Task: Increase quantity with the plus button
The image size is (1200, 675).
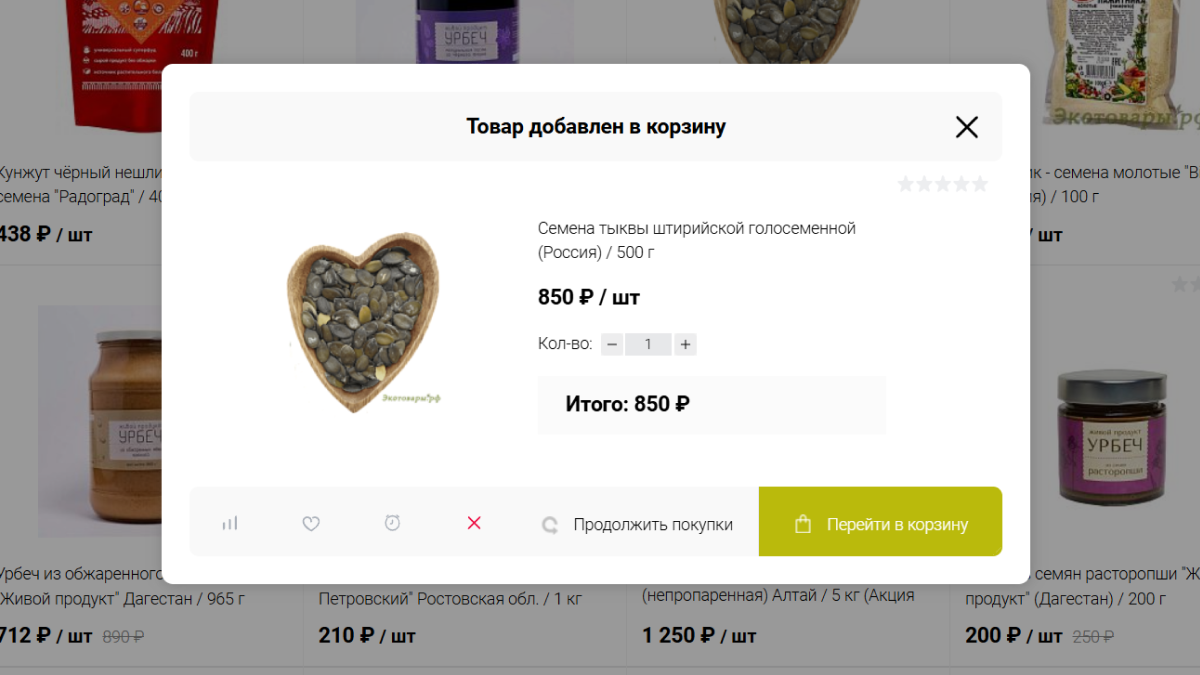Action: pyautogui.click(x=685, y=344)
